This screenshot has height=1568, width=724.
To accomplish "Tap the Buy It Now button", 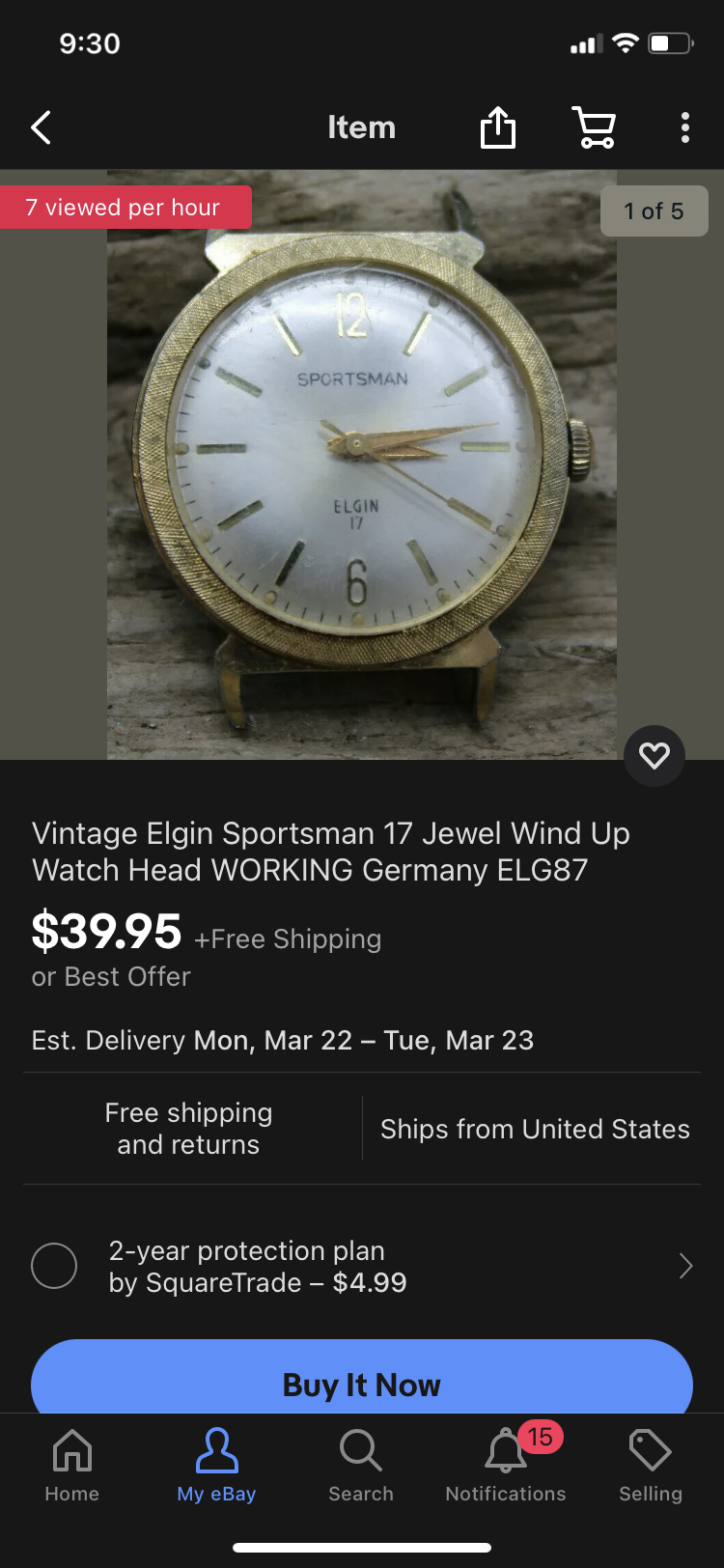I will (361, 1383).
